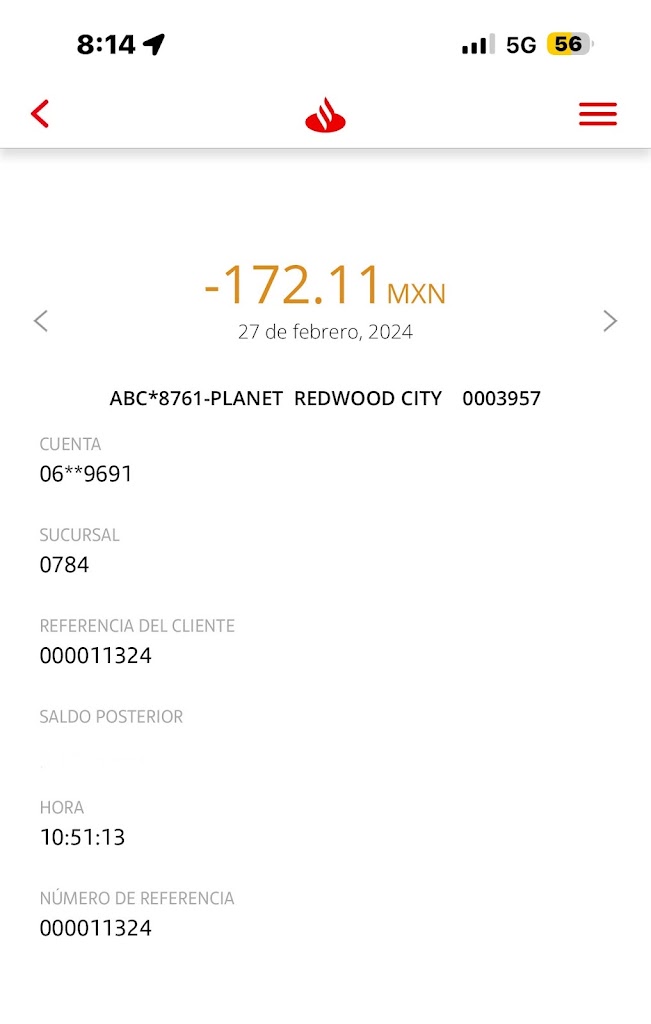Screen dimensions: 651x1024
Task: Go back using the red arrow
Action: (40, 114)
